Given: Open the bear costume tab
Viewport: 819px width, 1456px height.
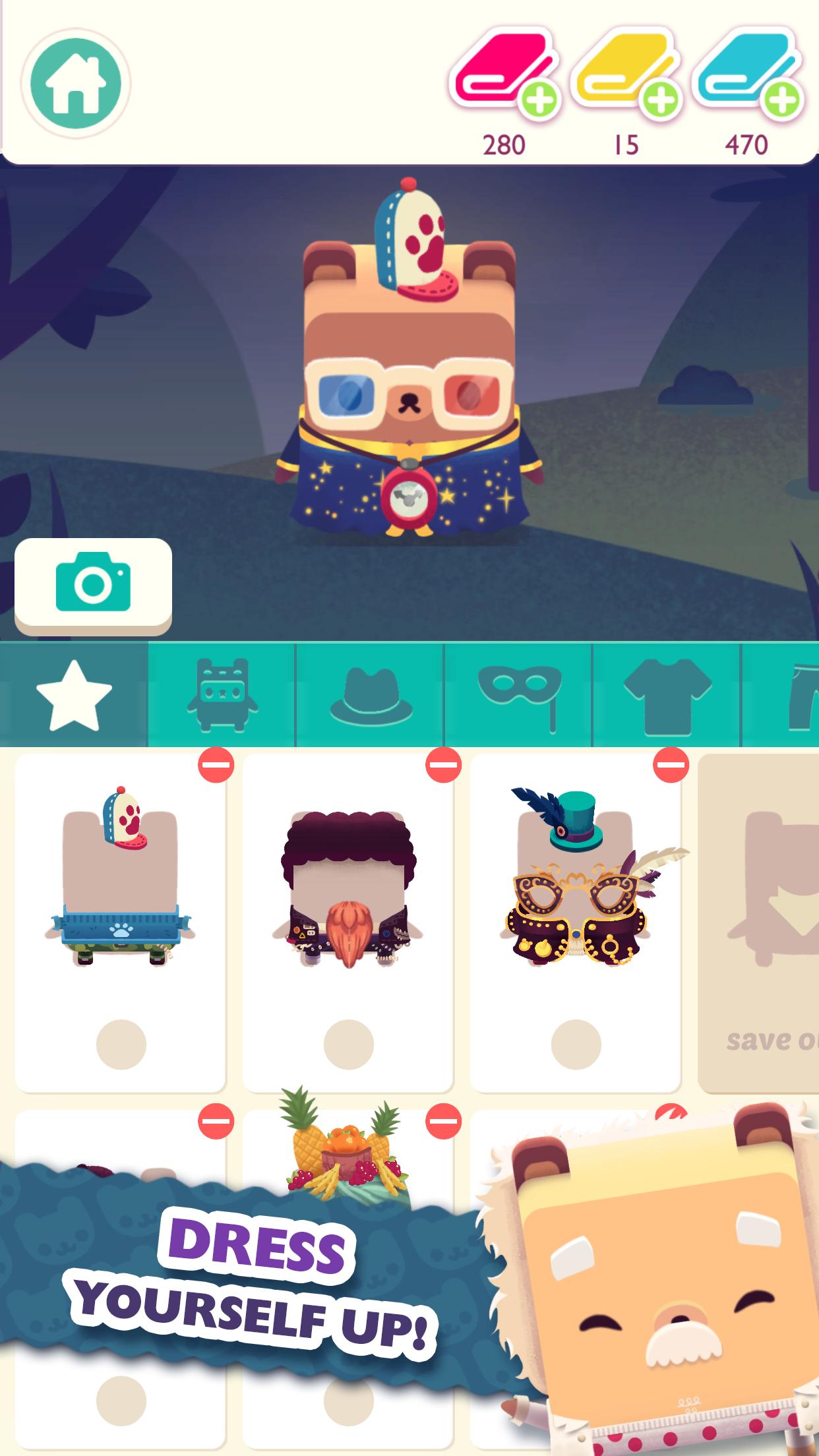Looking at the screenshot, I should (222, 695).
